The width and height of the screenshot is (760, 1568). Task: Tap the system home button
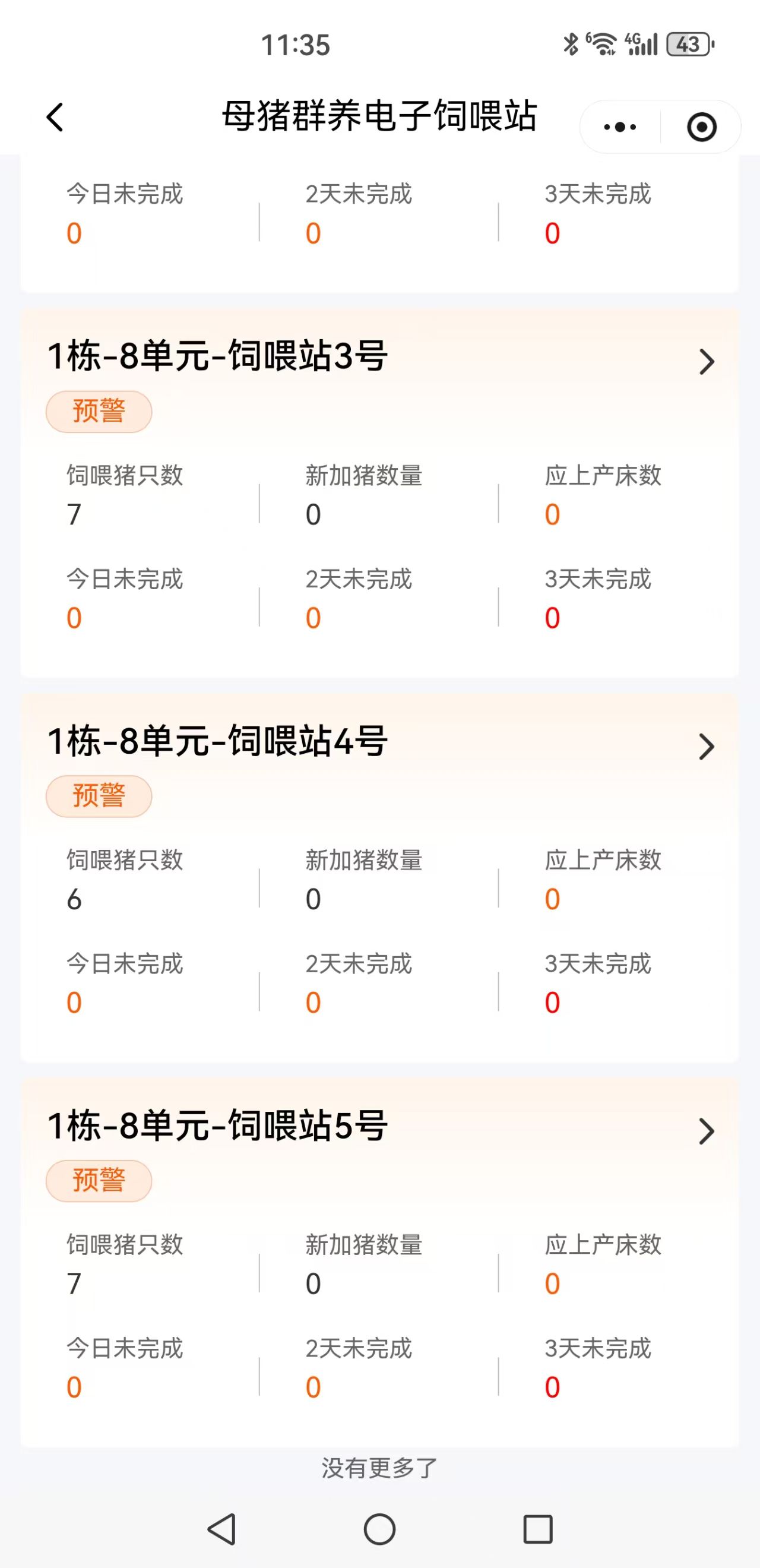click(379, 1529)
